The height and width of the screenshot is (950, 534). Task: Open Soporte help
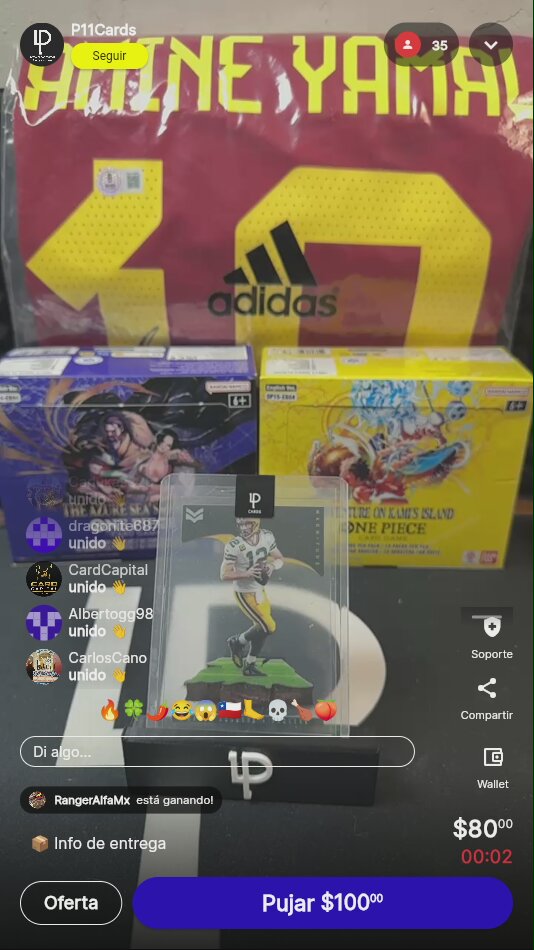point(492,637)
